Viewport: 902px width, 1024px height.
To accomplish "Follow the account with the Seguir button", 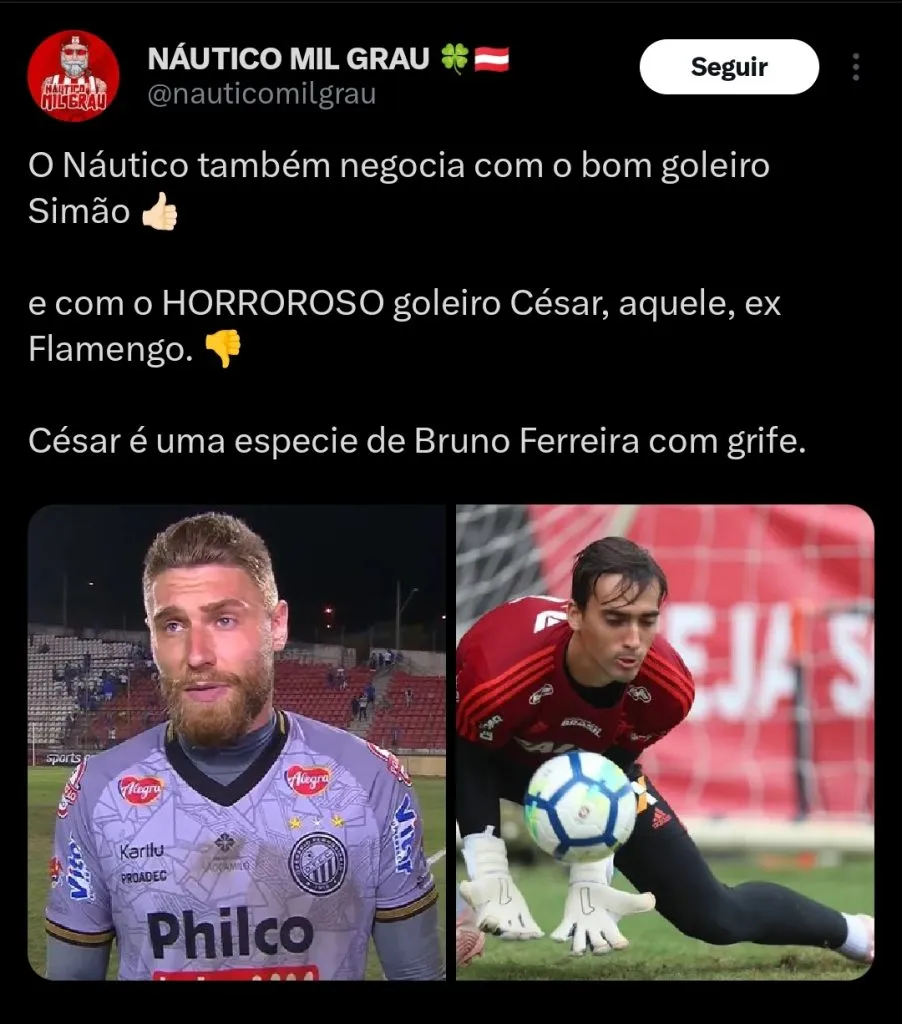I will (729, 67).
